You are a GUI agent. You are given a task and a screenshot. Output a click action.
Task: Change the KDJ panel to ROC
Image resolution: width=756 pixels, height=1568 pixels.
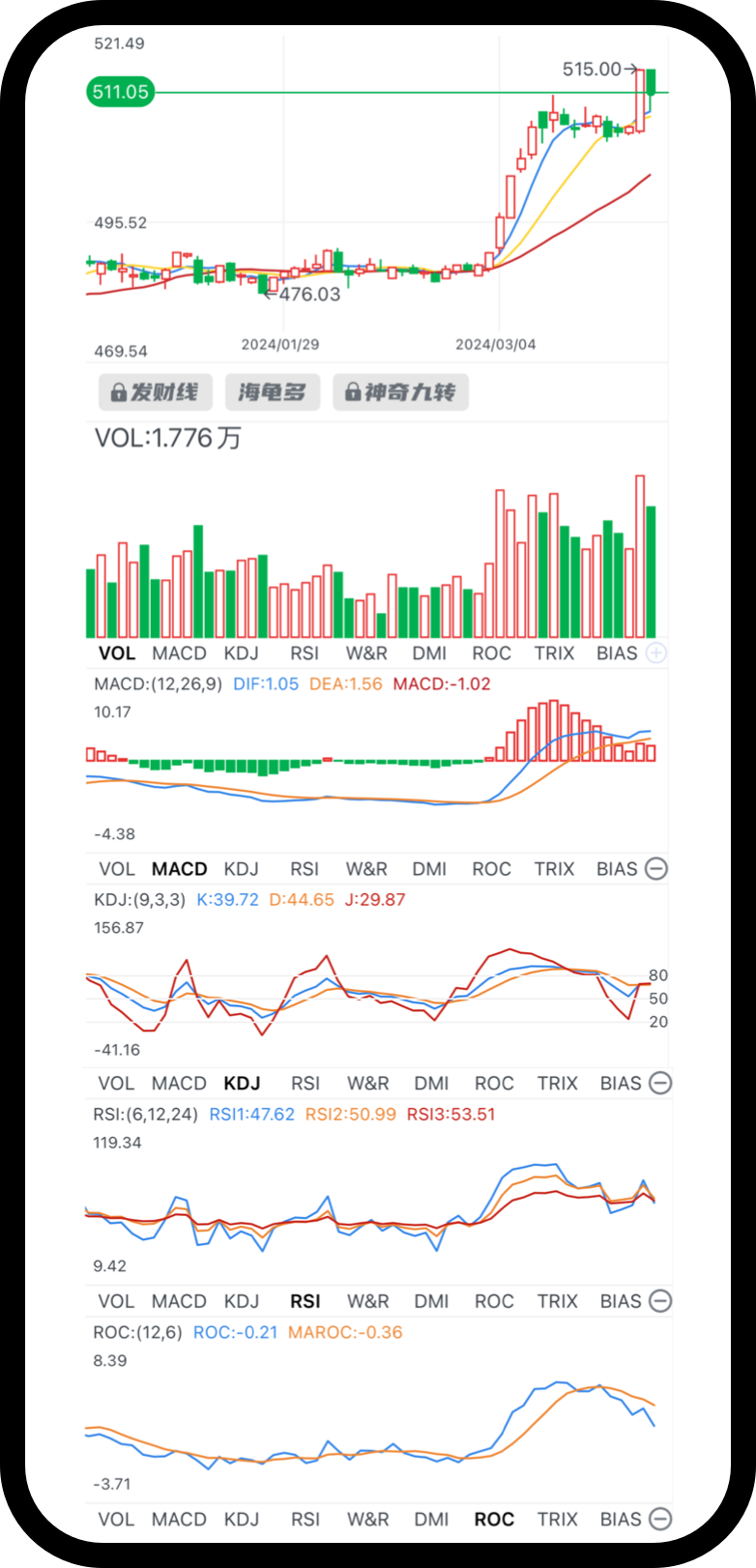point(493,1084)
